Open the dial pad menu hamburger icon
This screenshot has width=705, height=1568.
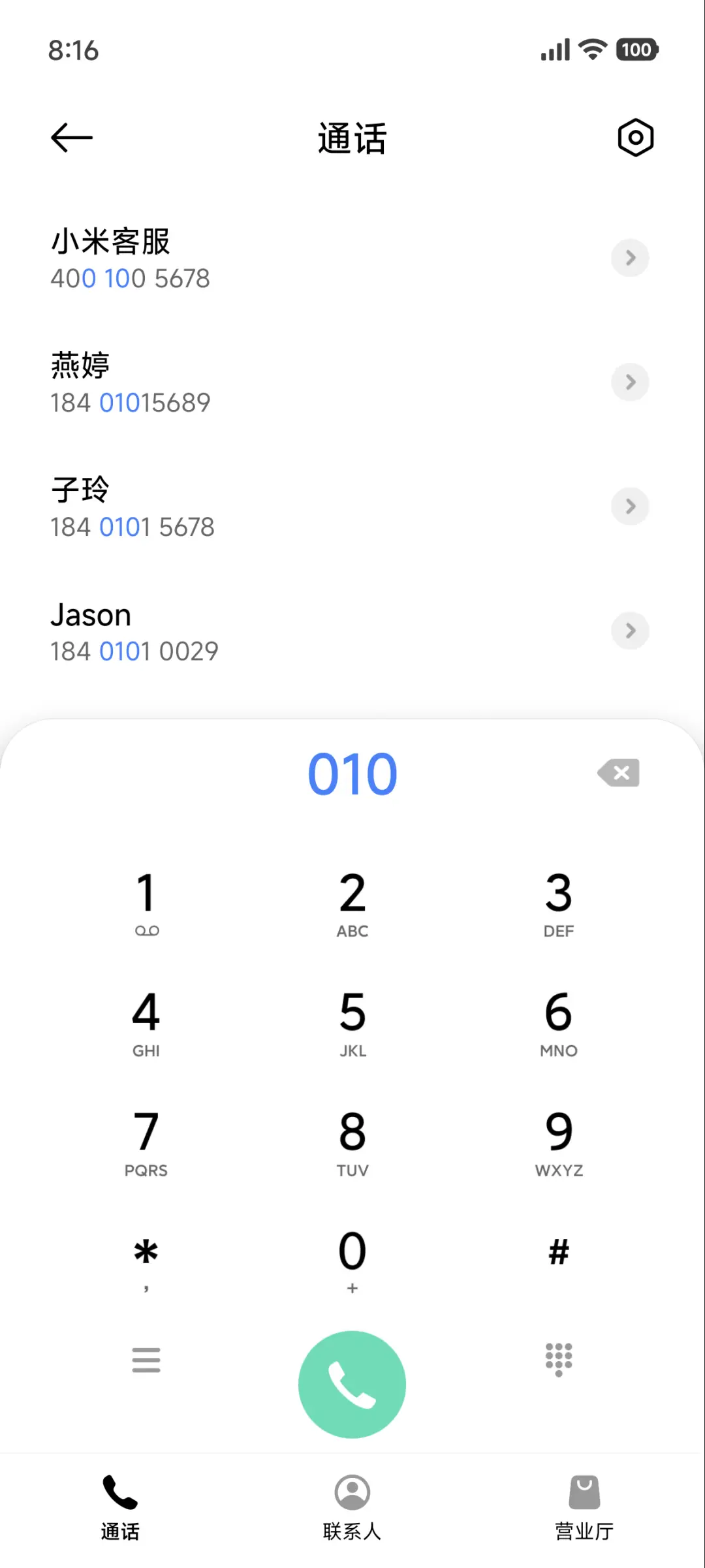(146, 1360)
